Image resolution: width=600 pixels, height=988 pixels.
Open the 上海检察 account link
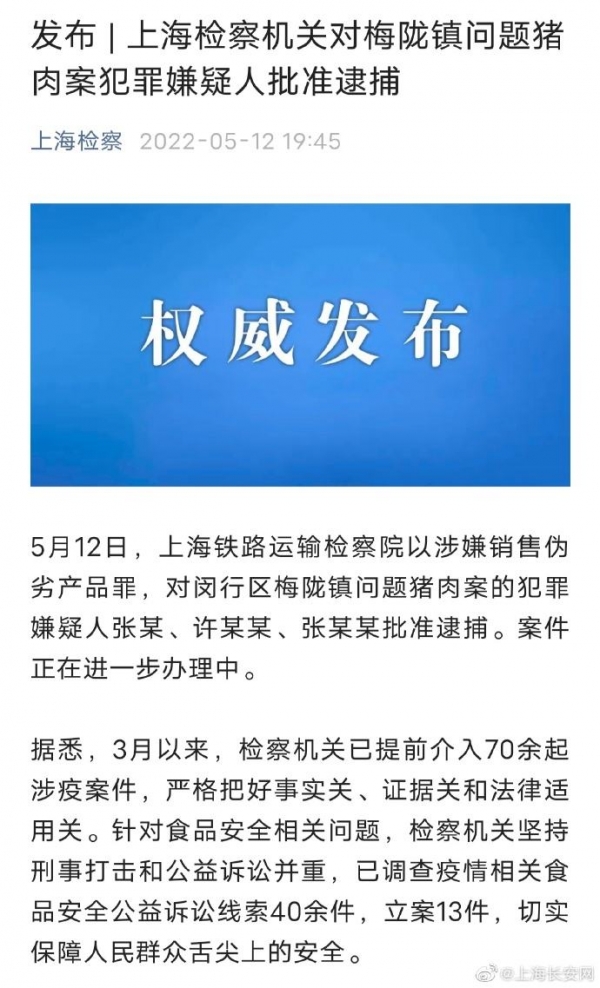(x=76, y=141)
